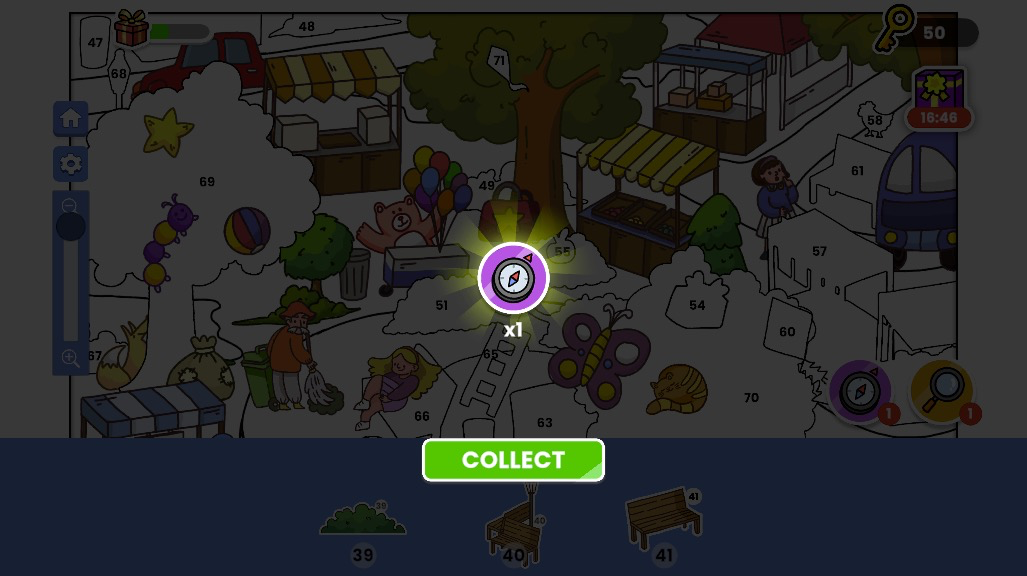
Task: Select bush item number 39
Action: 362,521
